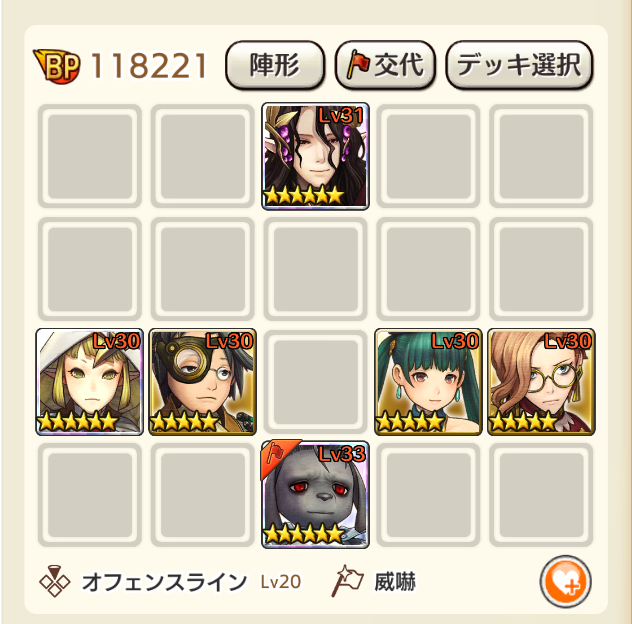Screen dimensions: 632x624
Task: Choose the Lv30 character wearing a monocle
Action: (x=202, y=382)
